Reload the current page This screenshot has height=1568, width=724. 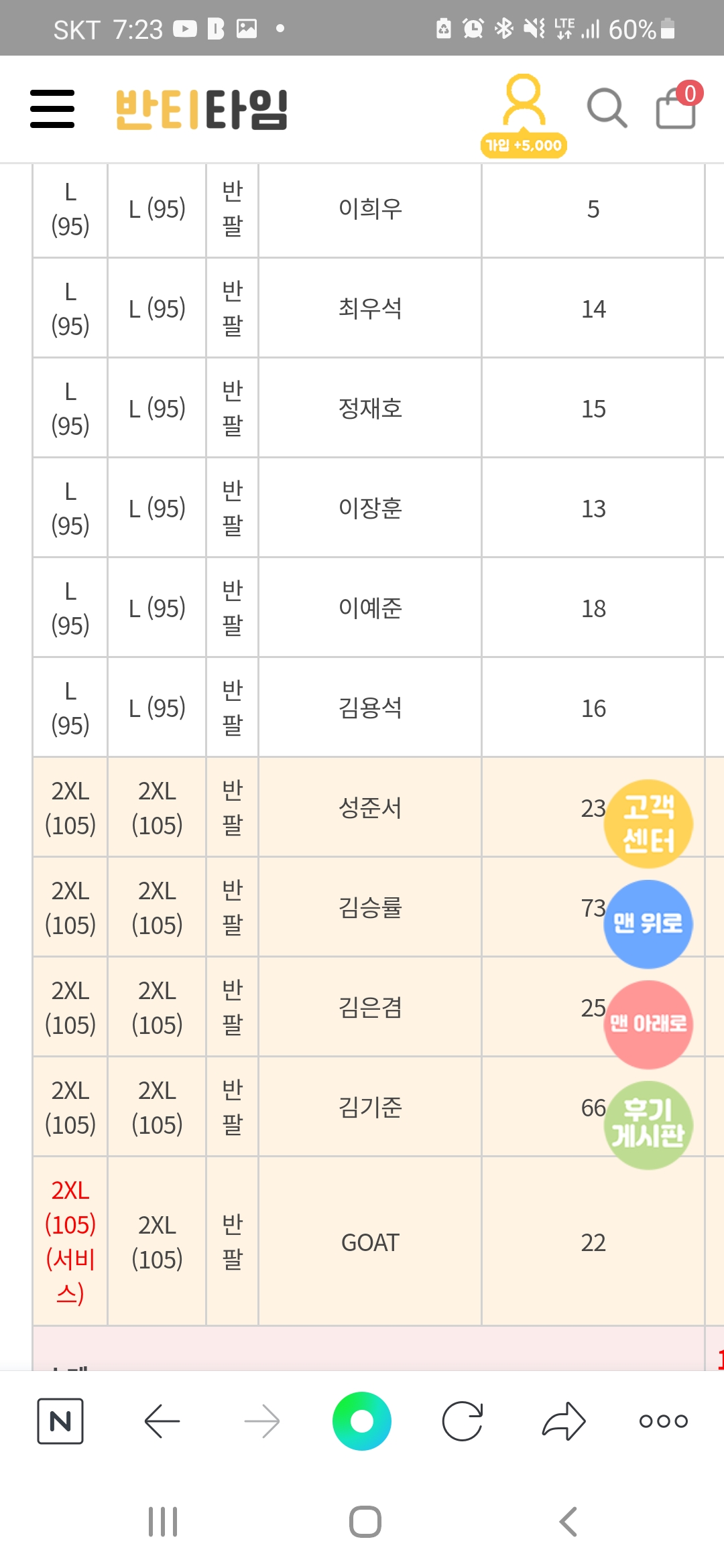point(463,1421)
